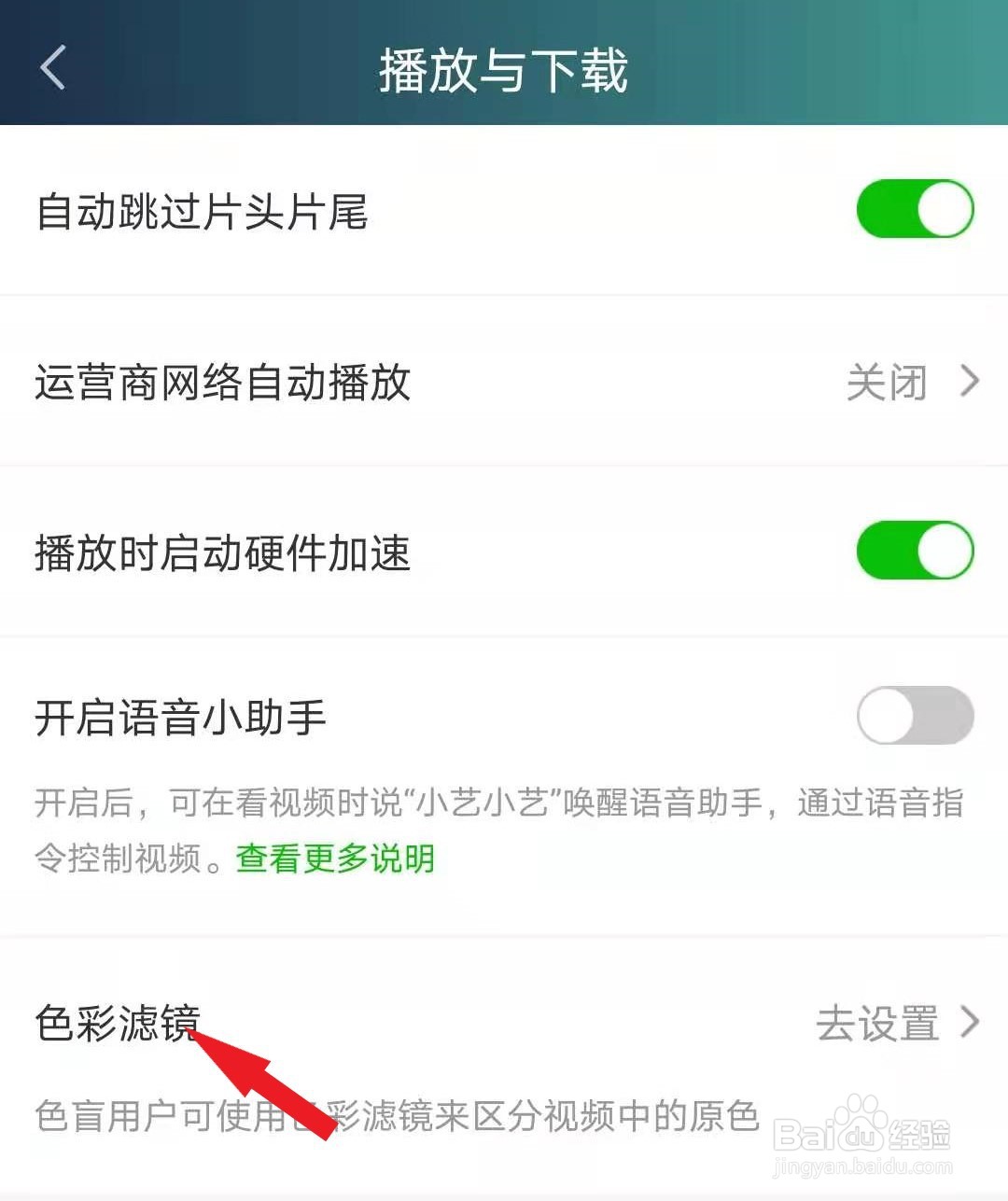
Task: Disable 自动跳过片头片尾 switch
Action: point(915,210)
